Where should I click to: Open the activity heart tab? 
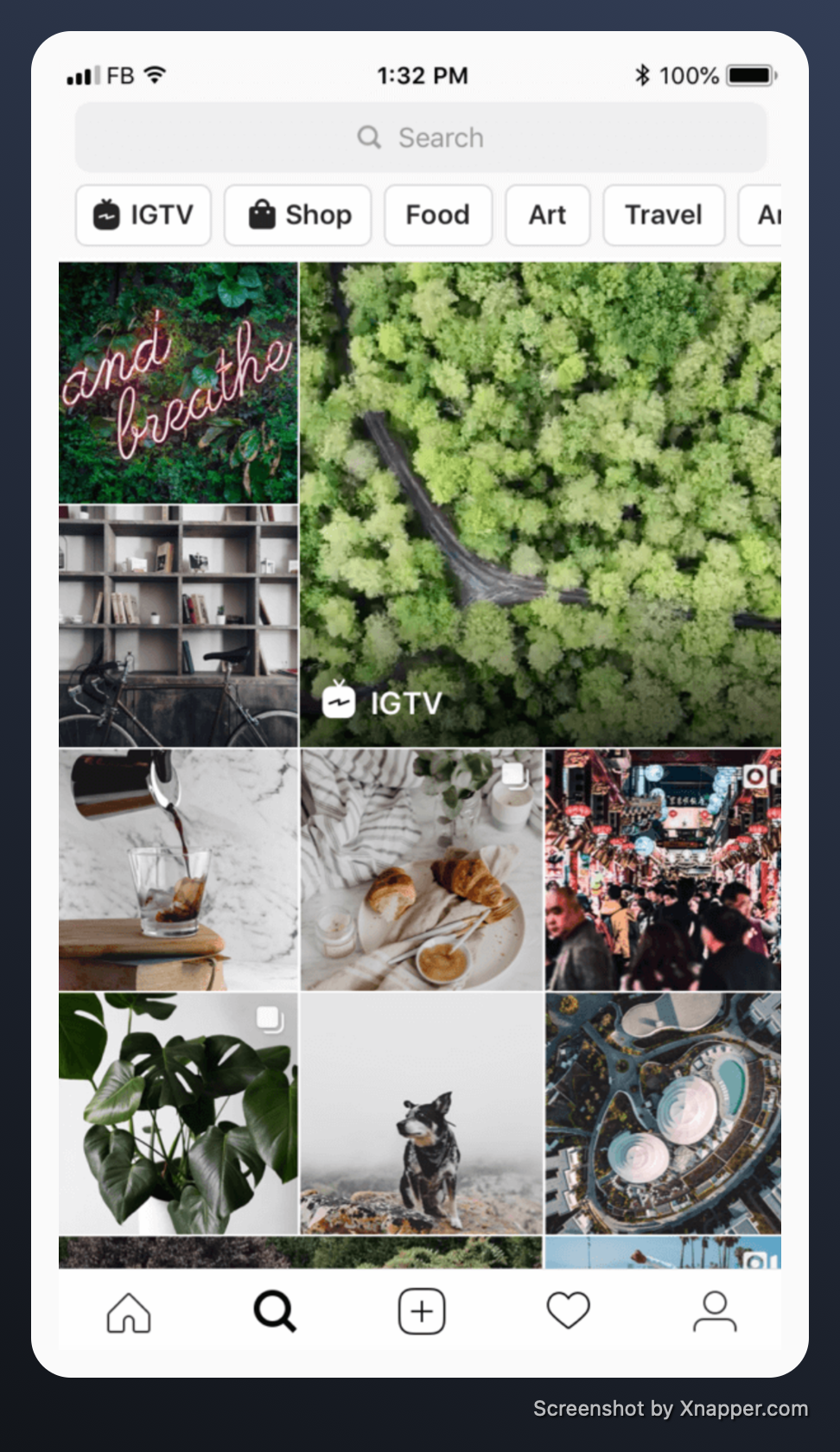pos(568,1312)
